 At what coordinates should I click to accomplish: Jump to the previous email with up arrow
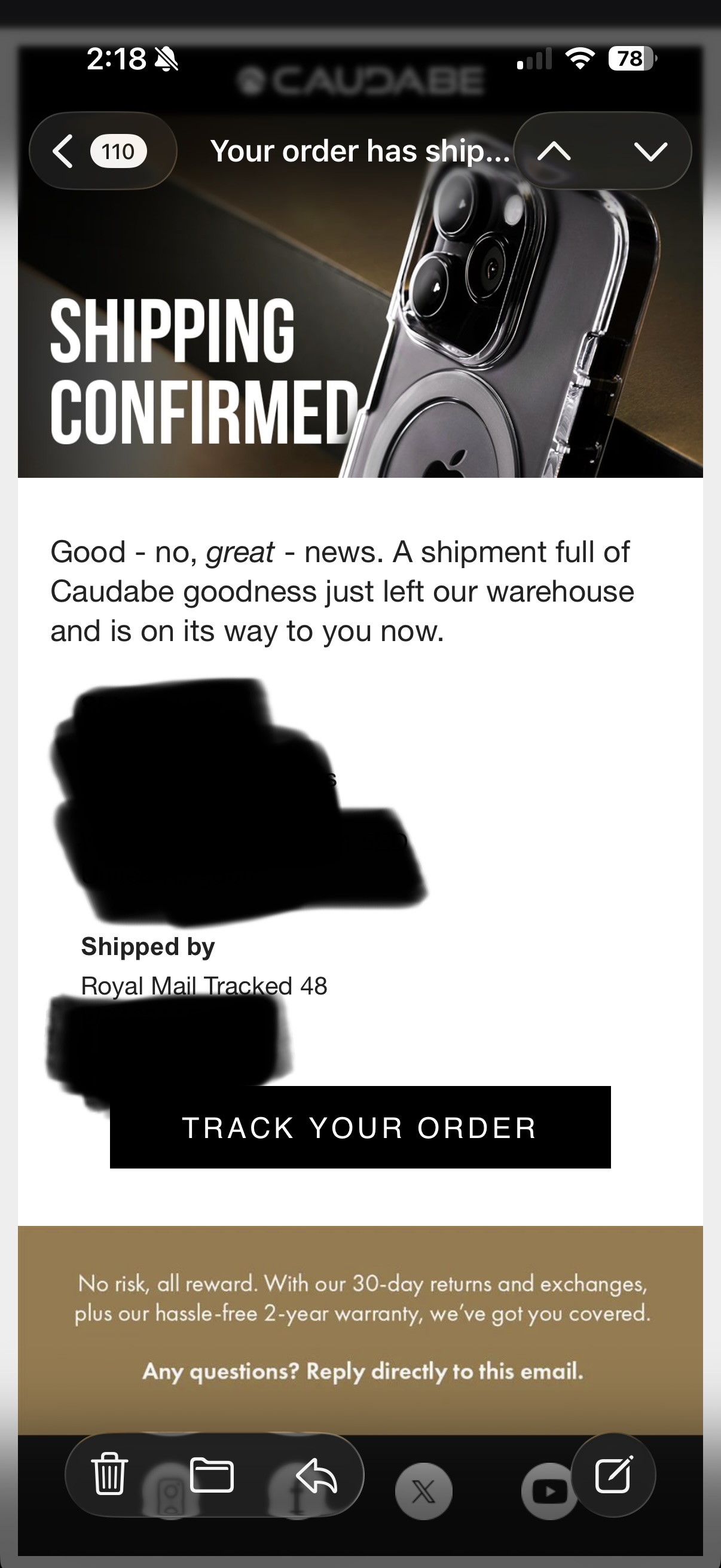(x=554, y=151)
